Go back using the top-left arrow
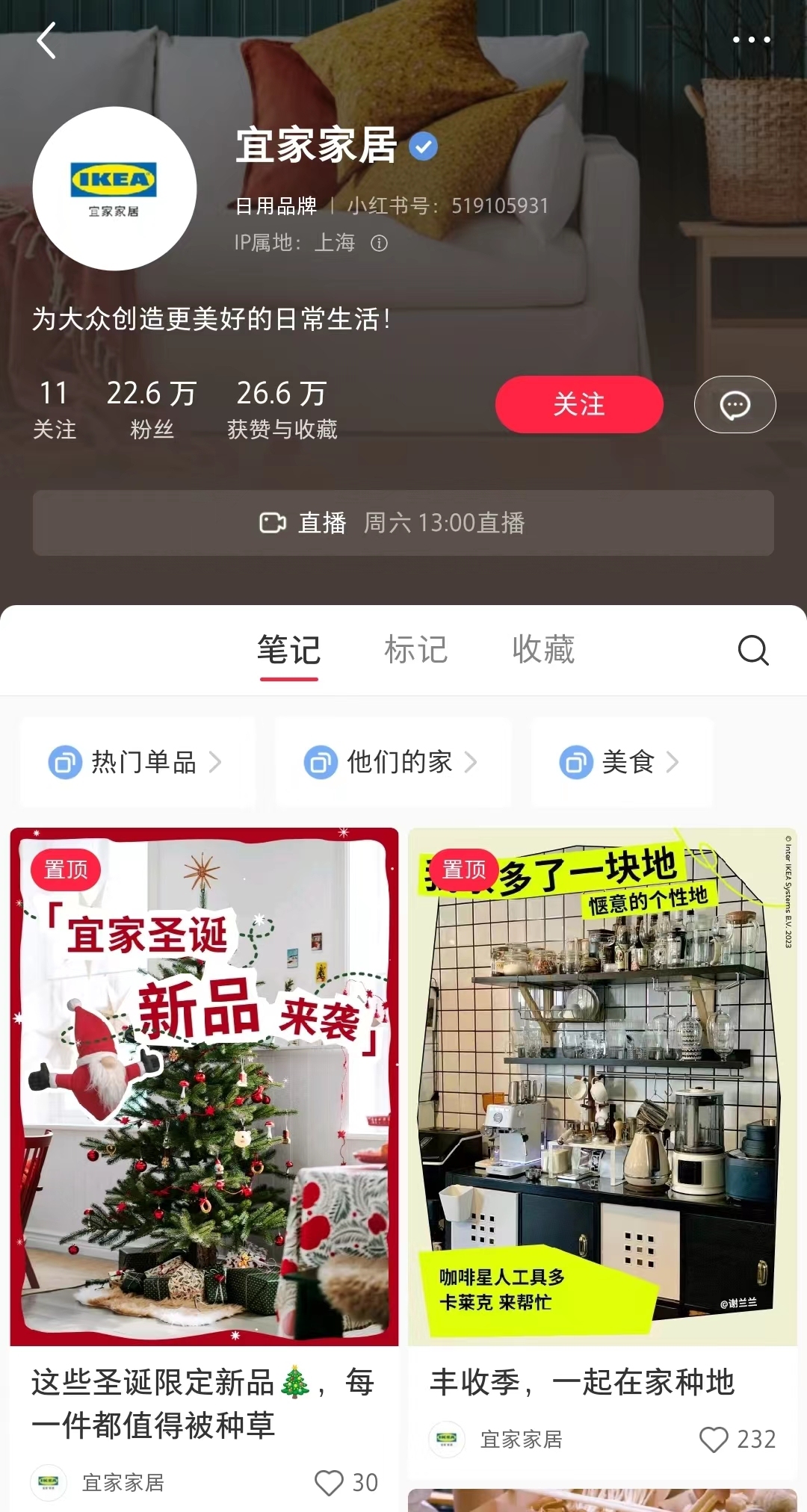807x1512 pixels. 46,40
